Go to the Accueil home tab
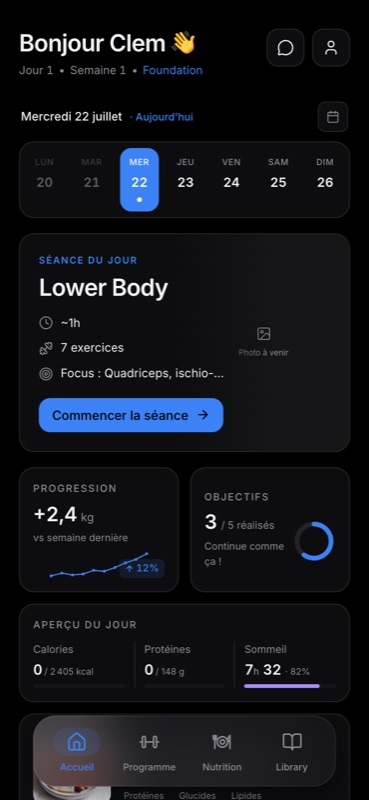Image resolution: width=369 pixels, height=800 pixels. (x=77, y=752)
